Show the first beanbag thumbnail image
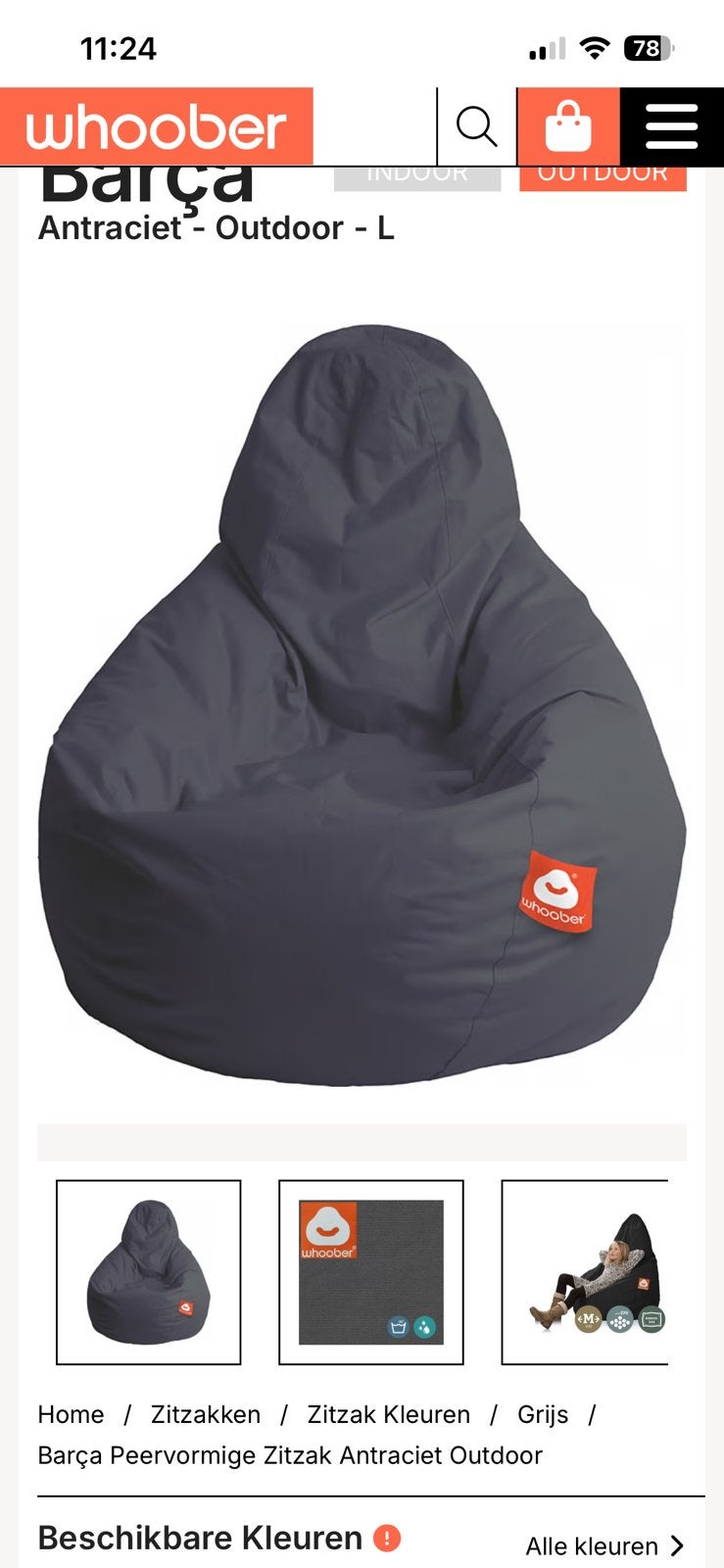 (x=149, y=1272)
